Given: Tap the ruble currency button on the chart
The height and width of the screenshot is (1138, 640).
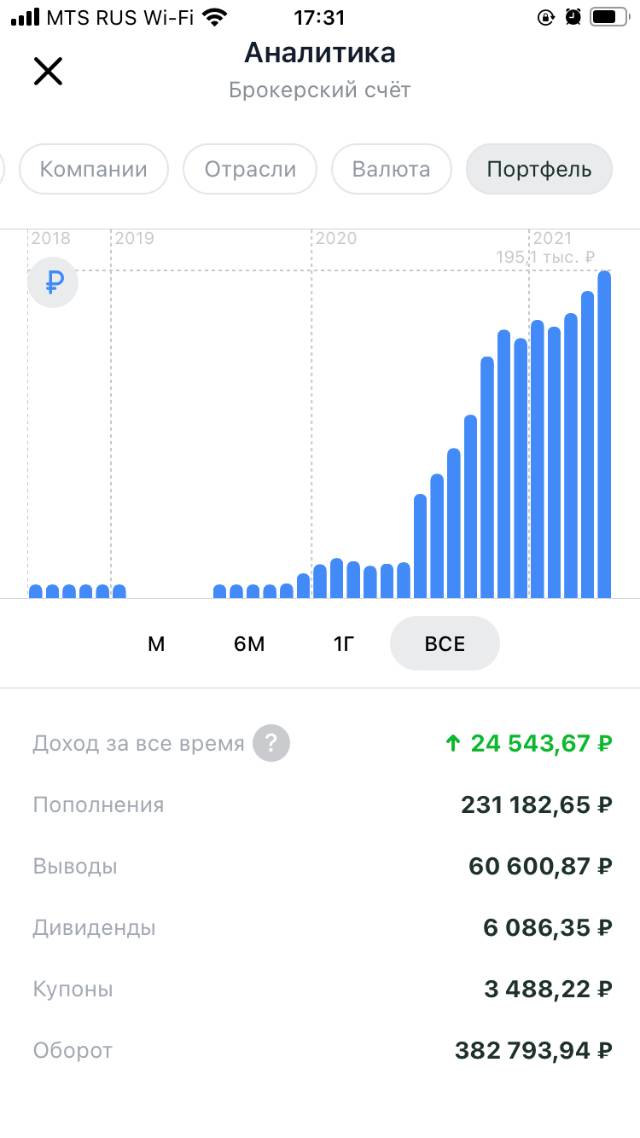Looking at the screenshot, I should [53, 282].
